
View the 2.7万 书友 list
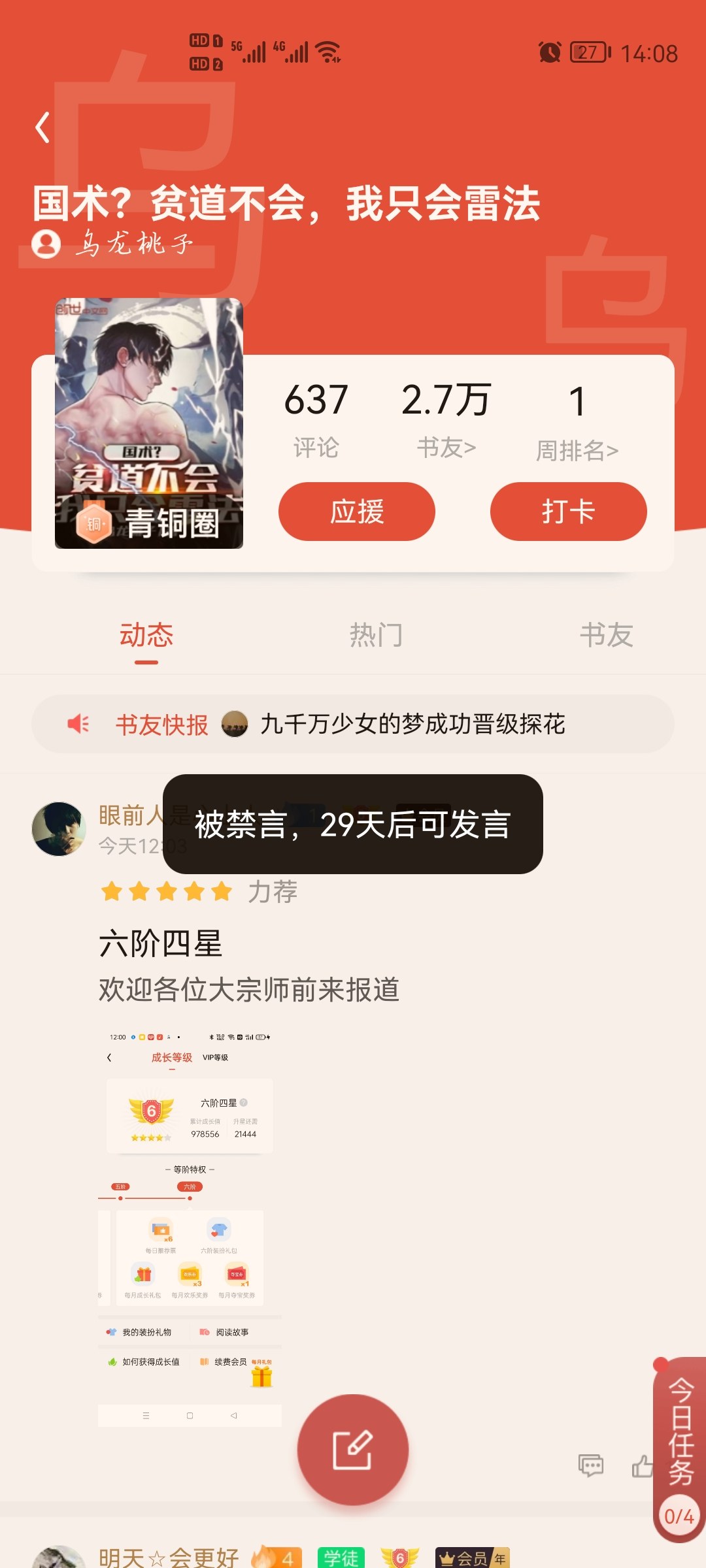(x=446, y=418)
